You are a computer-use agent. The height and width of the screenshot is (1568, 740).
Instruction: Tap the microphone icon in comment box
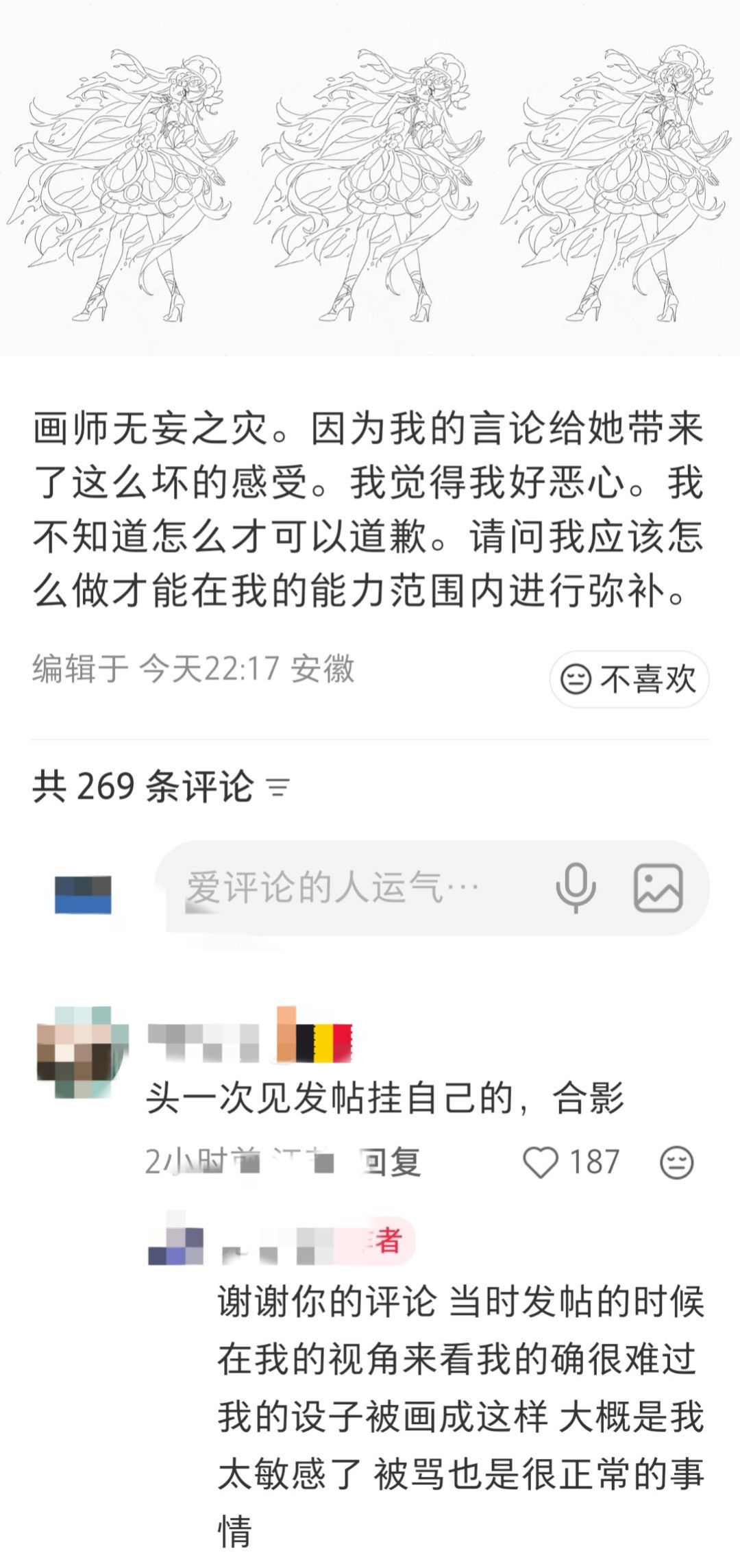coord(576,888)
